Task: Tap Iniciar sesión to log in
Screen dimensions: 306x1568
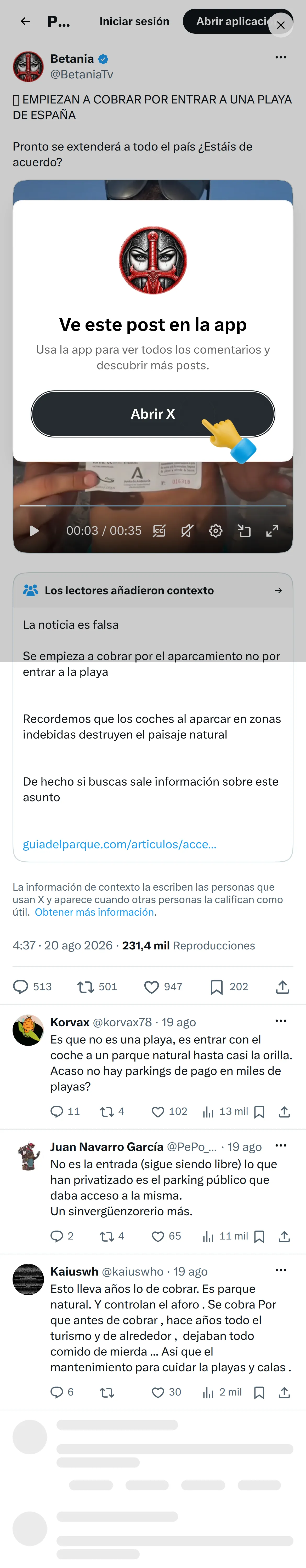Action: pos(134,21)
